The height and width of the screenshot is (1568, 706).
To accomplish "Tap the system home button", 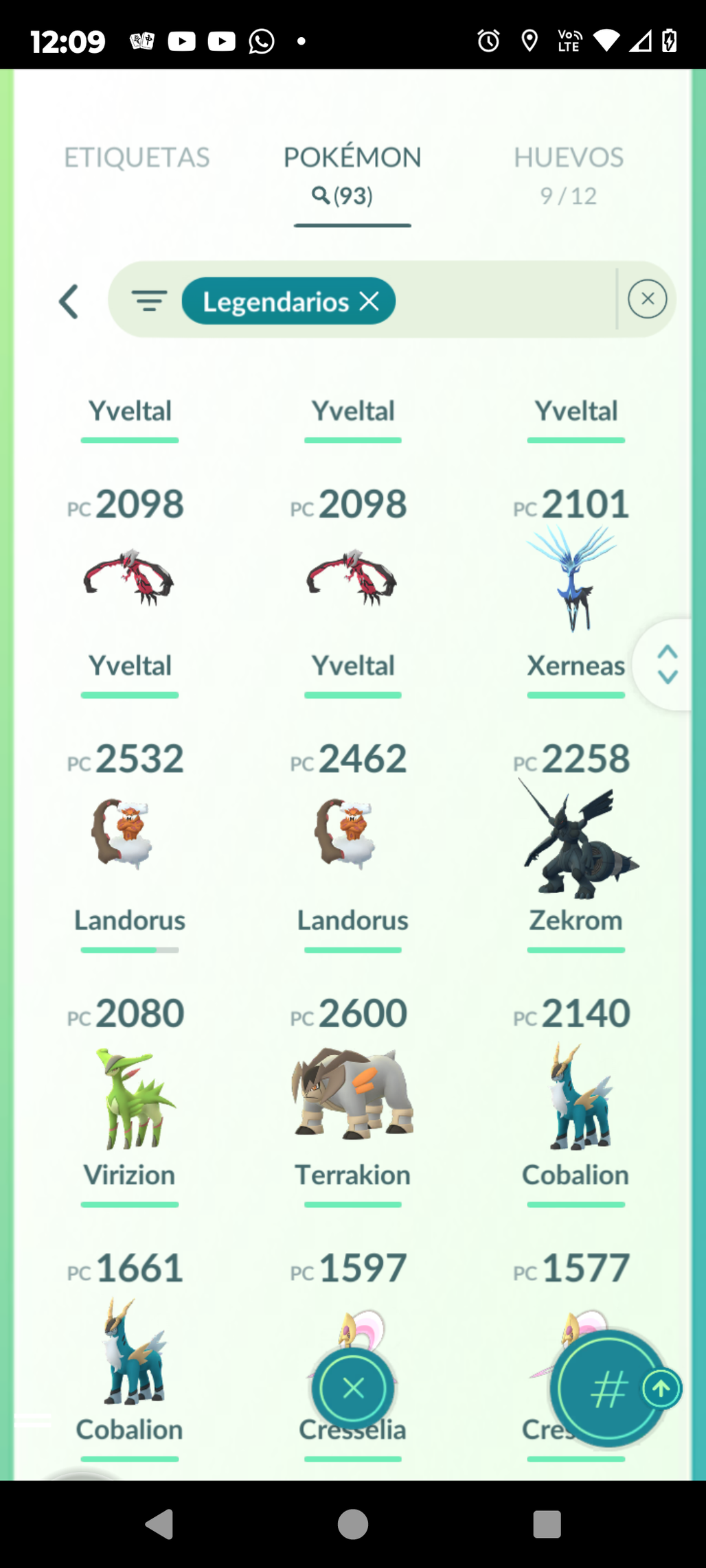I will tap(353, 1524).
